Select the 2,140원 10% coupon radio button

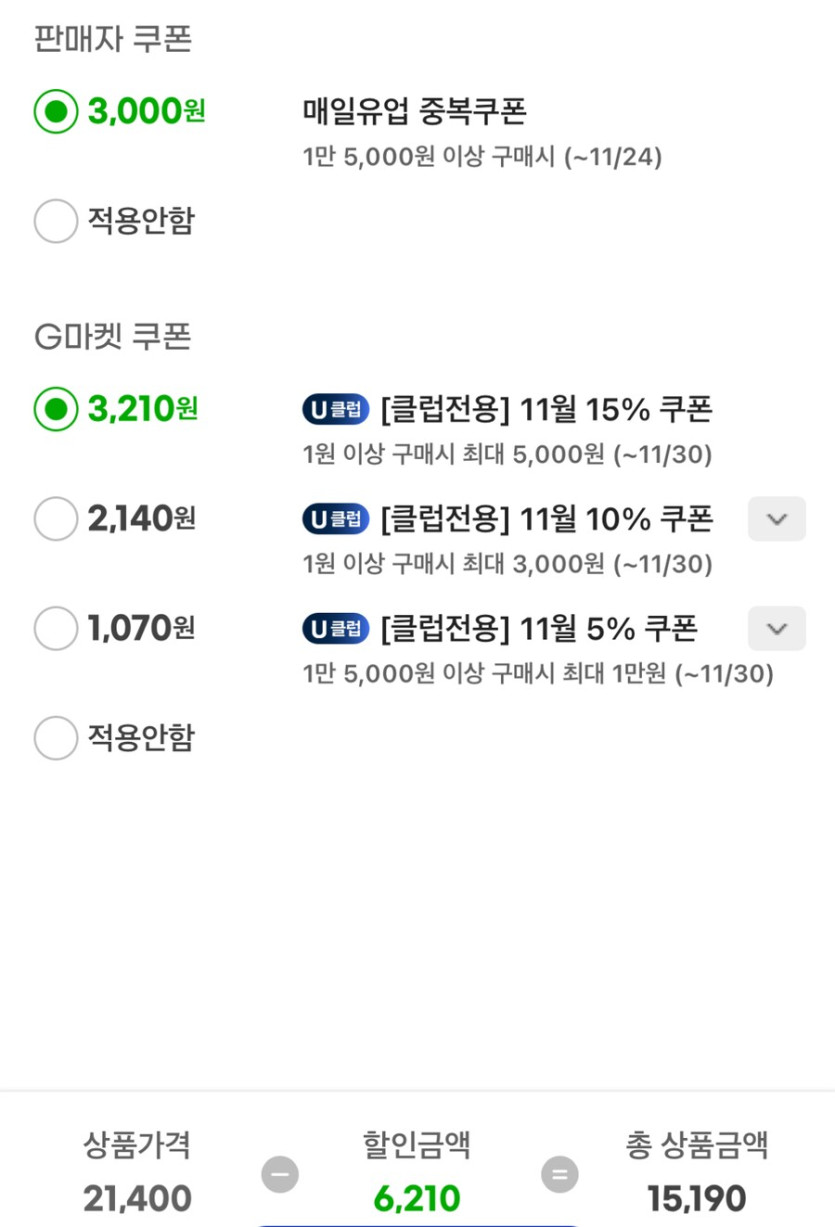(x=56, y=519)
